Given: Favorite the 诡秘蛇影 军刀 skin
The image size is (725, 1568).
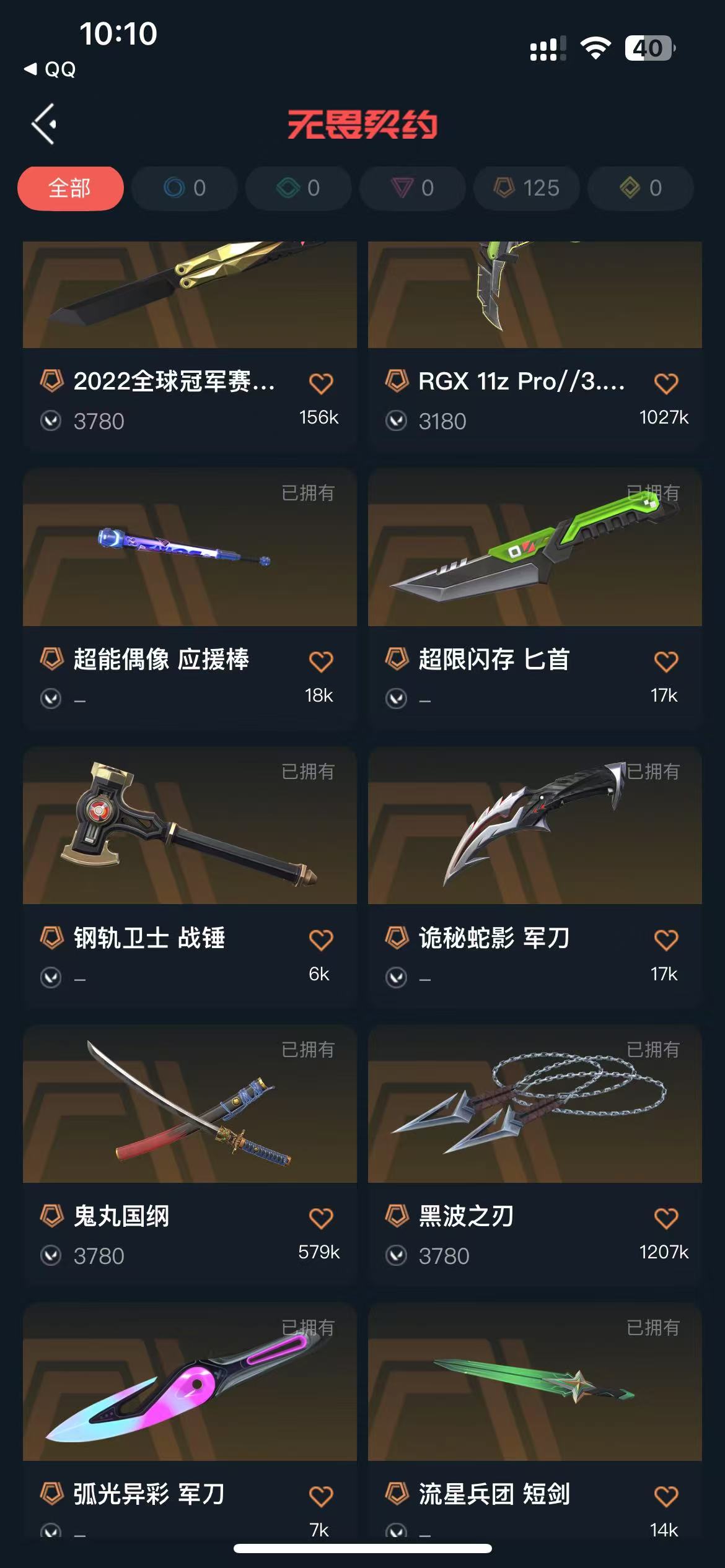Looking at the screenshot, I should 666,939.
